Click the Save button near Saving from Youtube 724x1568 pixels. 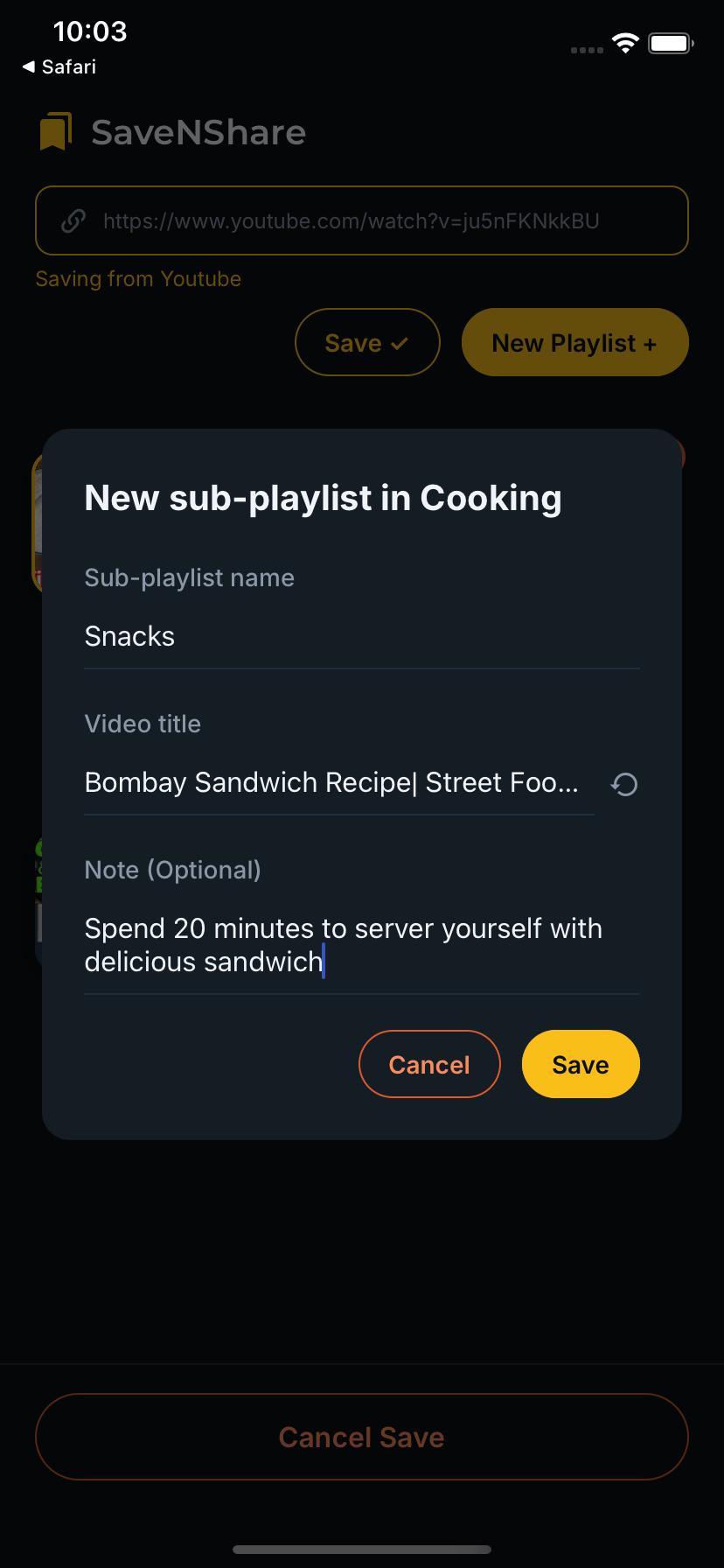click(x=367, y=342)
